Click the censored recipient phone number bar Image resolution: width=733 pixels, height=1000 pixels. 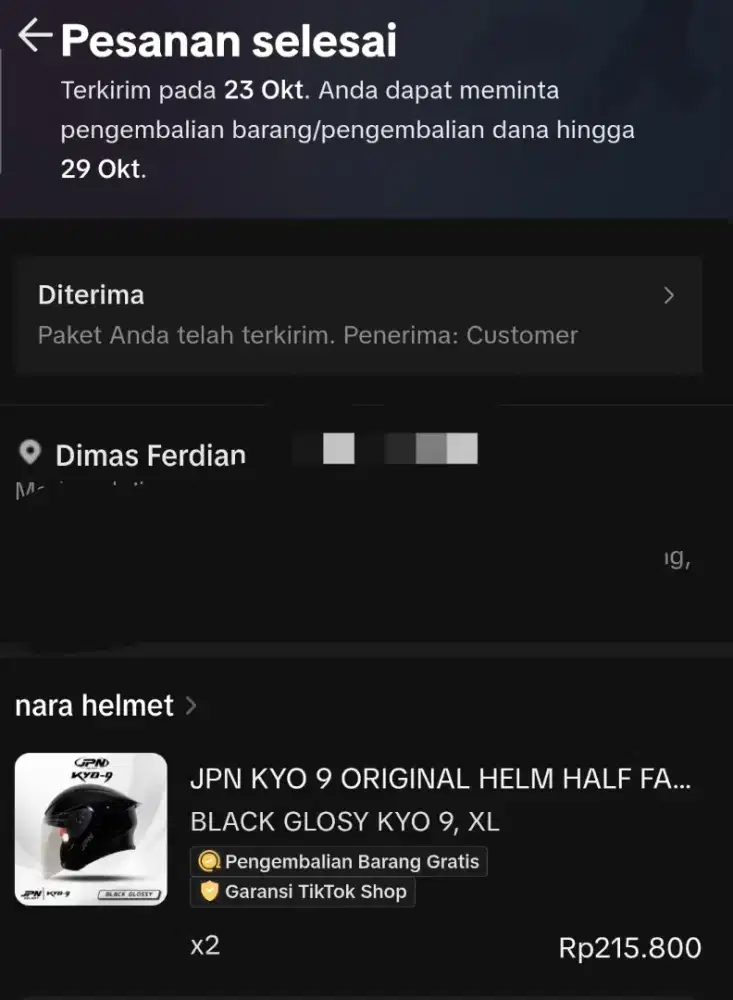tap(384, 450)
